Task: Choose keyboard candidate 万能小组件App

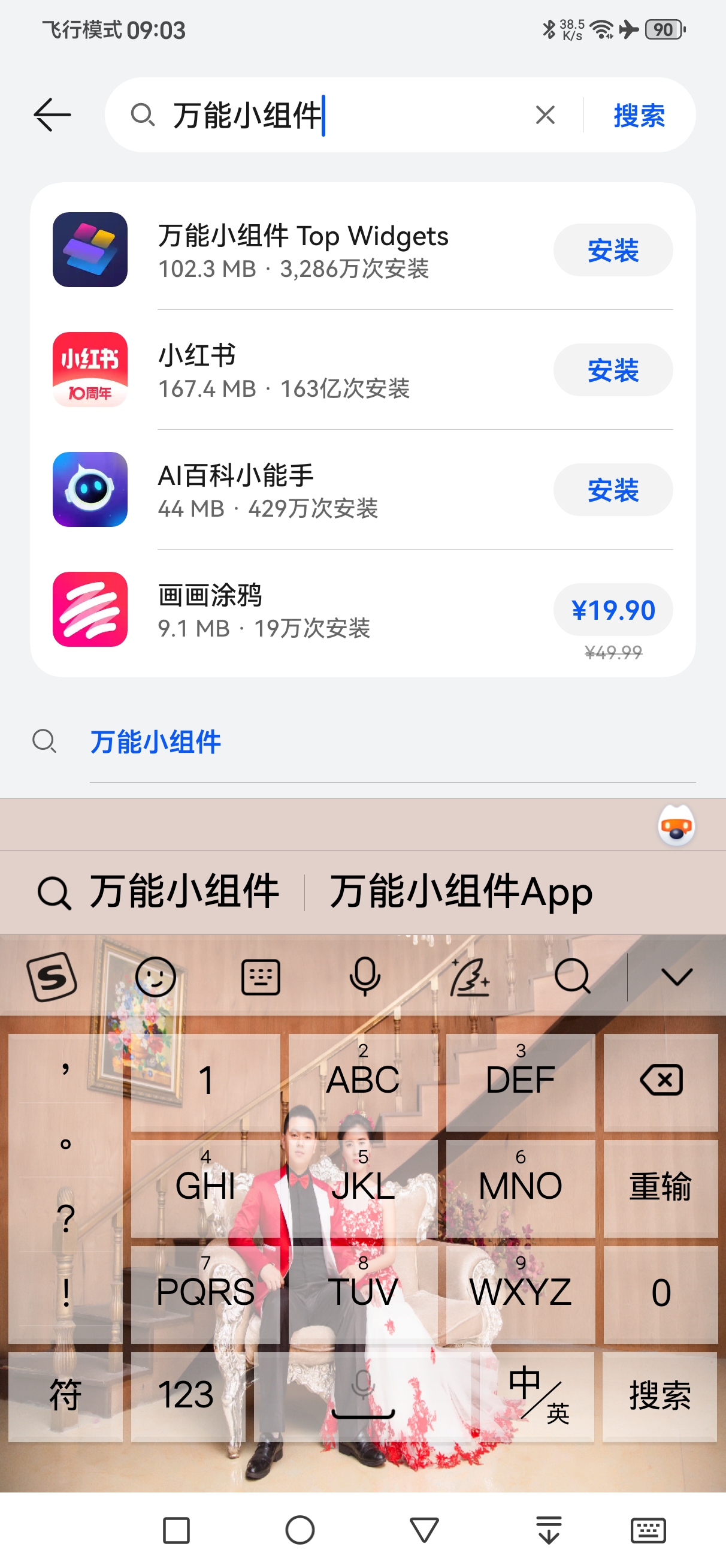Action: pos(461,892)
